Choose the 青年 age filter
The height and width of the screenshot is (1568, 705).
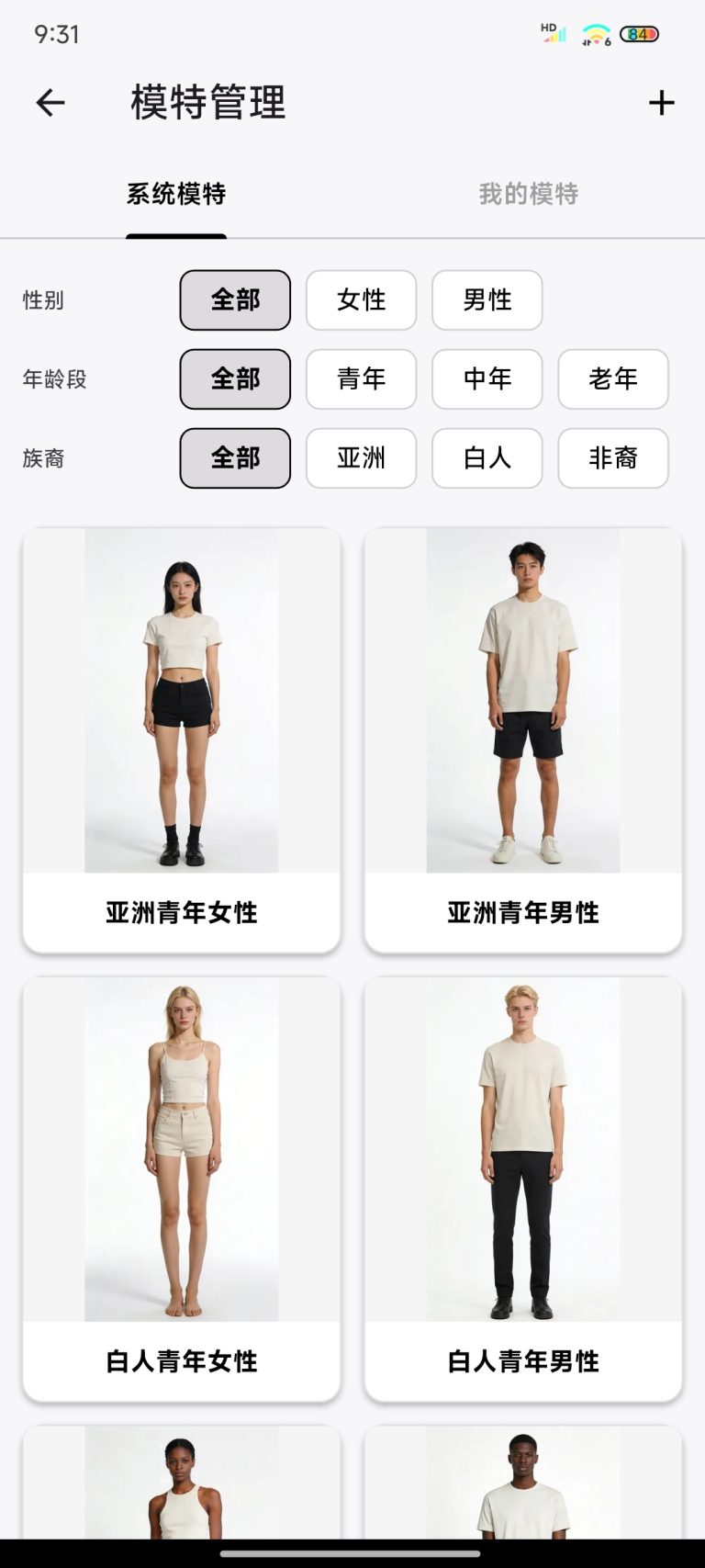[x=361, y=378]
